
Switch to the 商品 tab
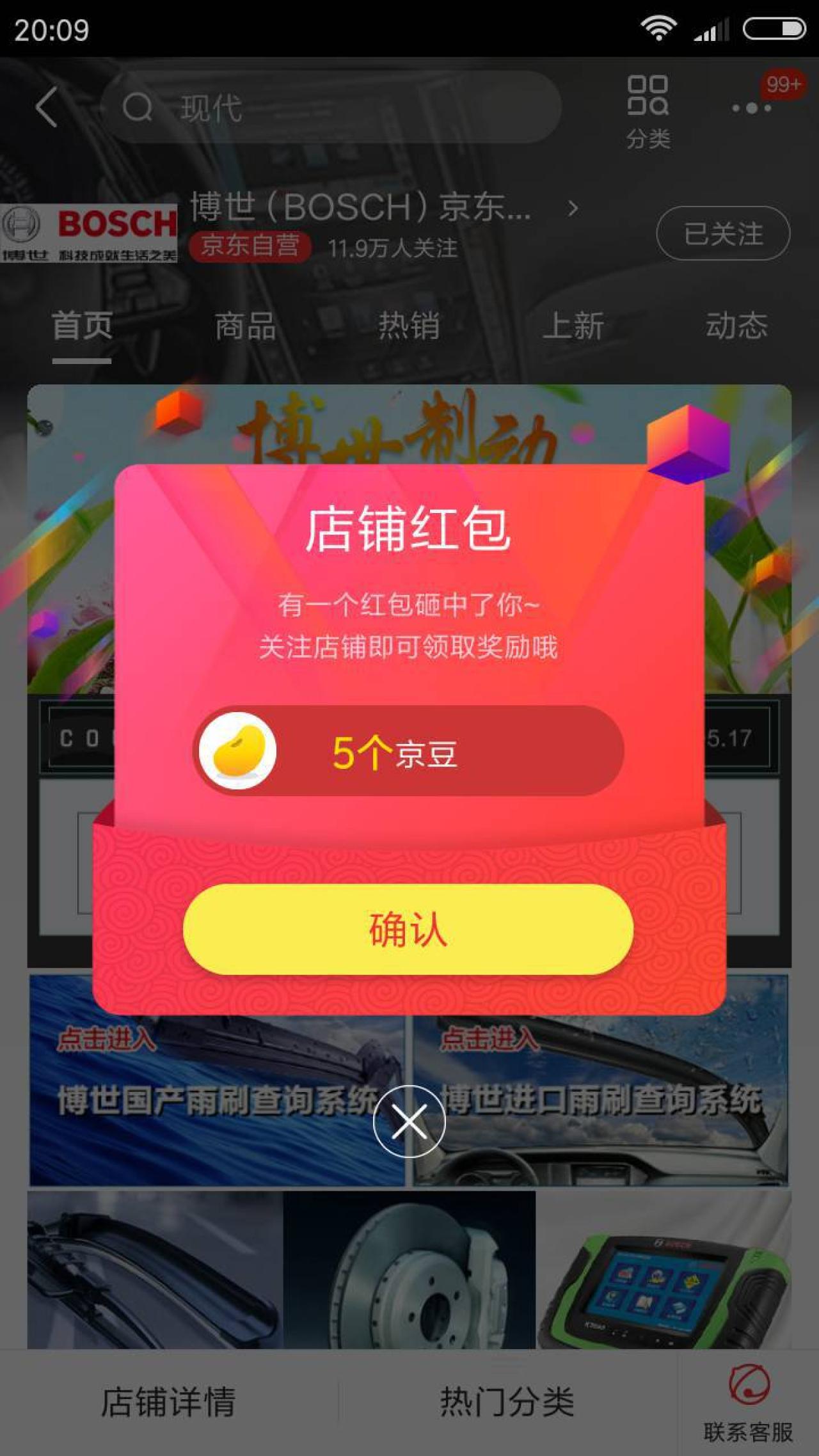[x=245, y=326]
